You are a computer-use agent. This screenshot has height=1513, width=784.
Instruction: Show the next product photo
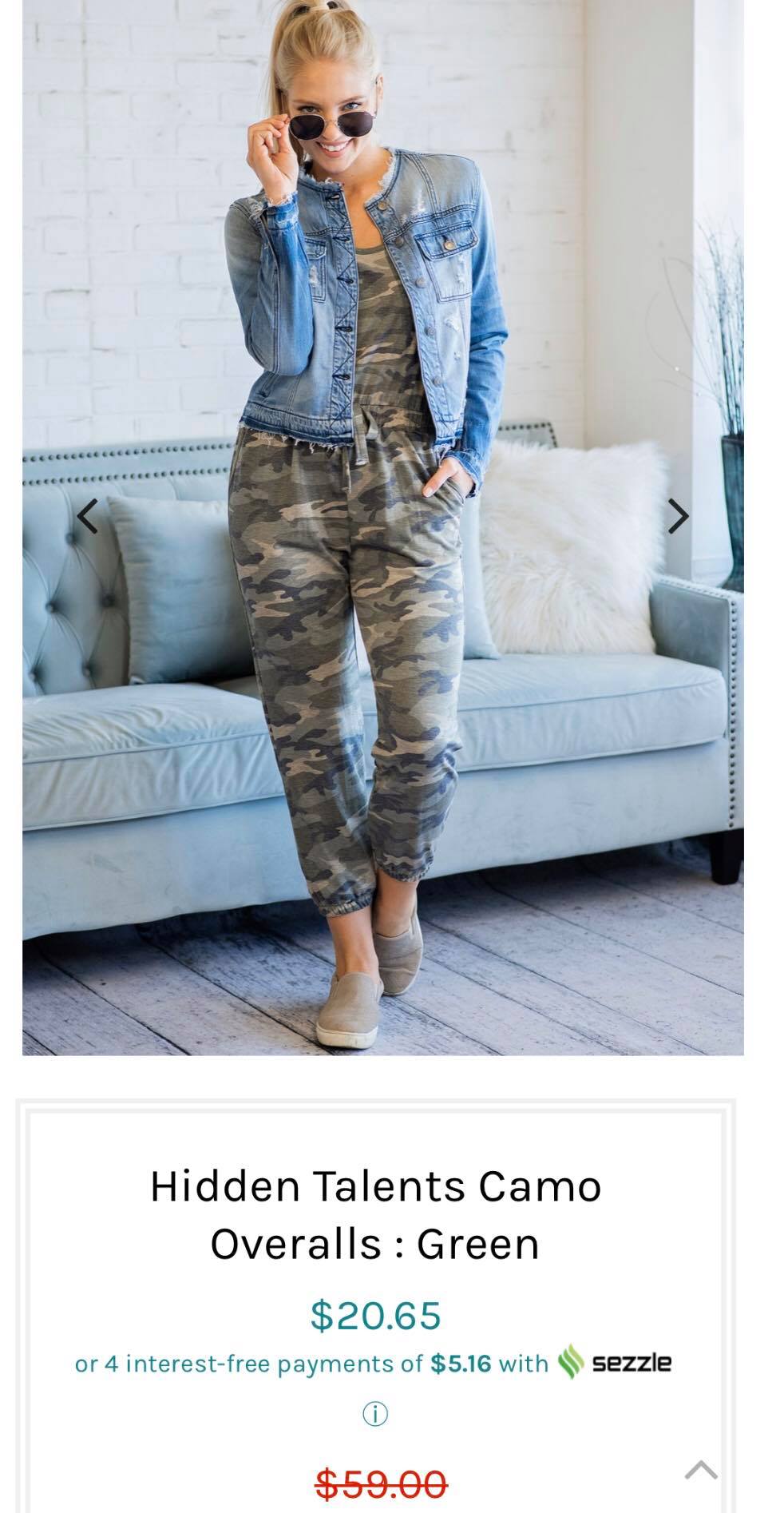(678, 516)
